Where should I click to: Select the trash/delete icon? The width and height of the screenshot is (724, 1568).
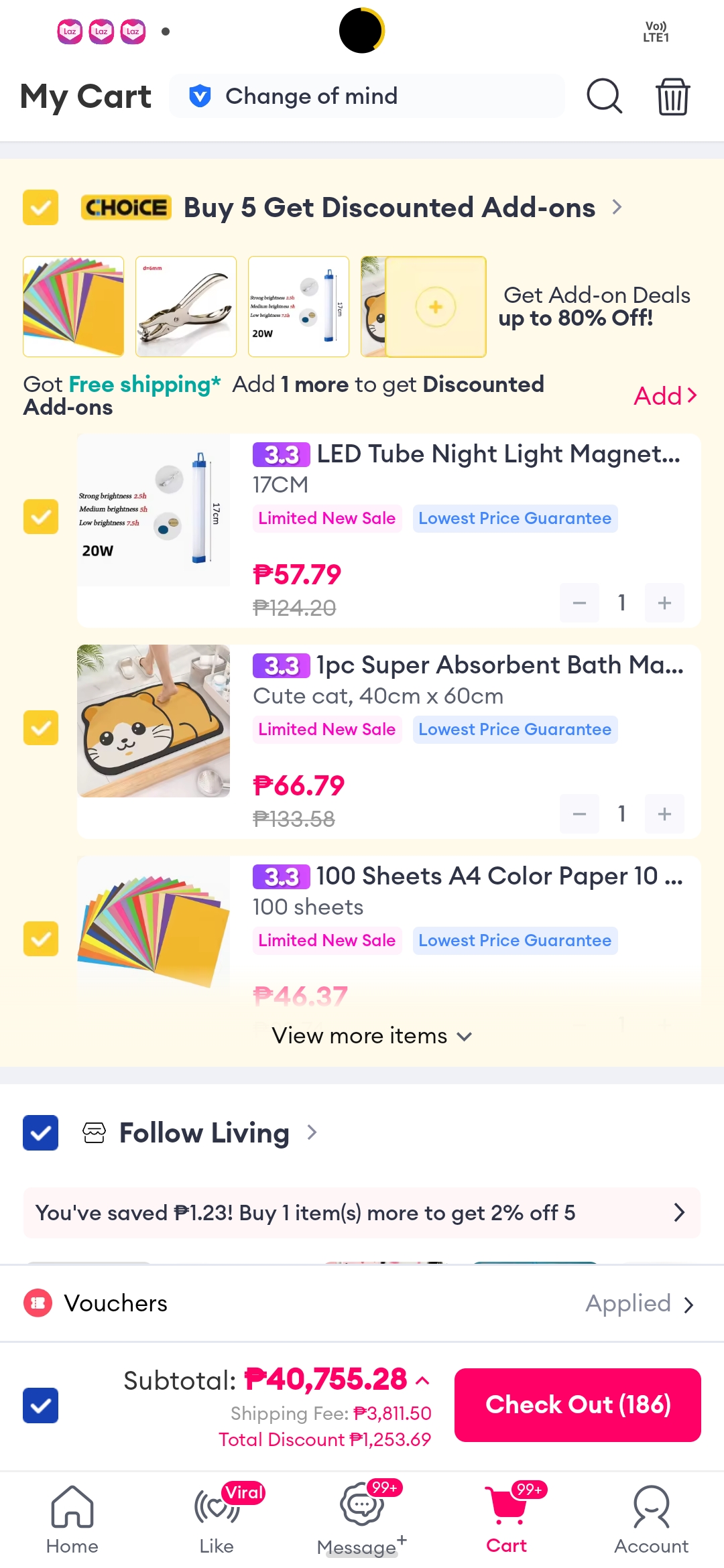[x=672, y=96]
